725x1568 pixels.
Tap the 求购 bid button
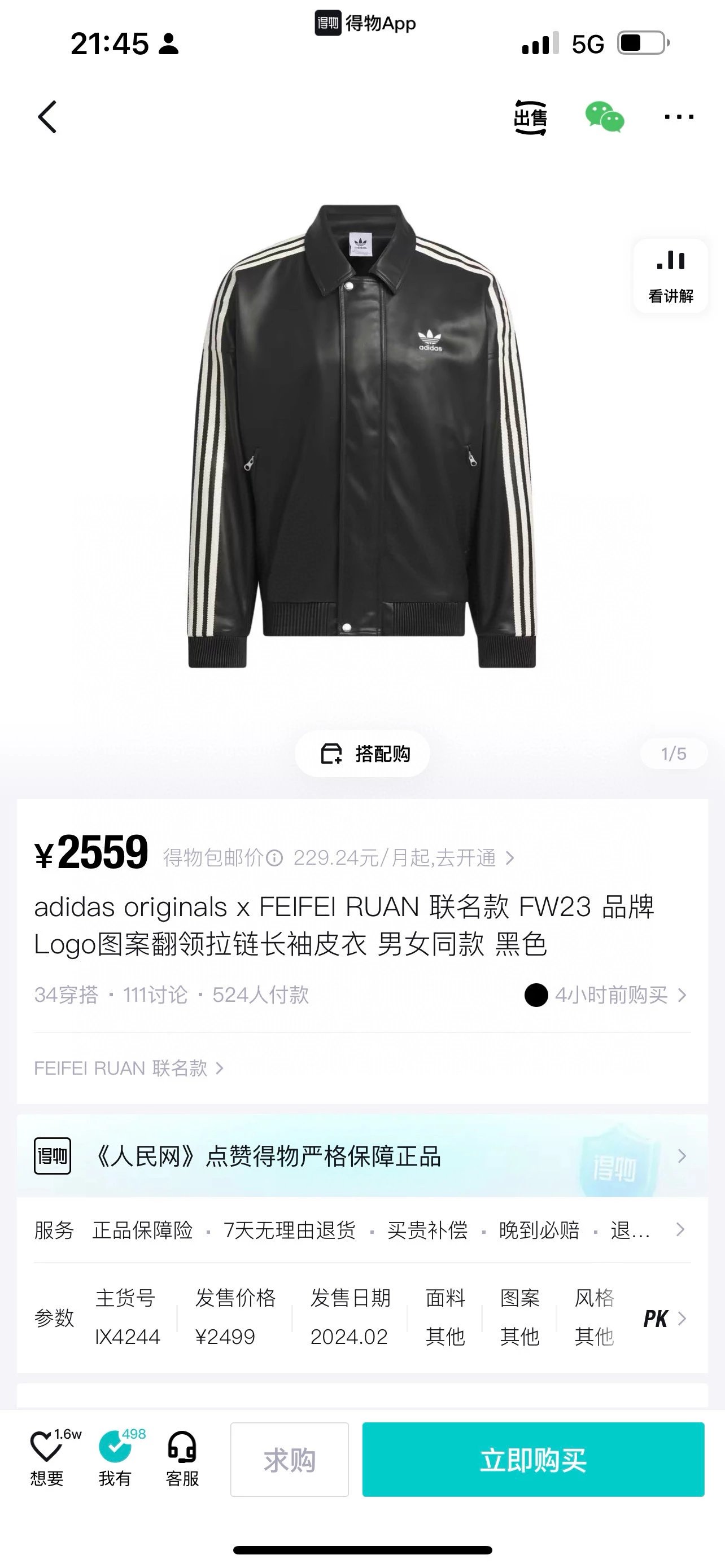point(290,1460)
